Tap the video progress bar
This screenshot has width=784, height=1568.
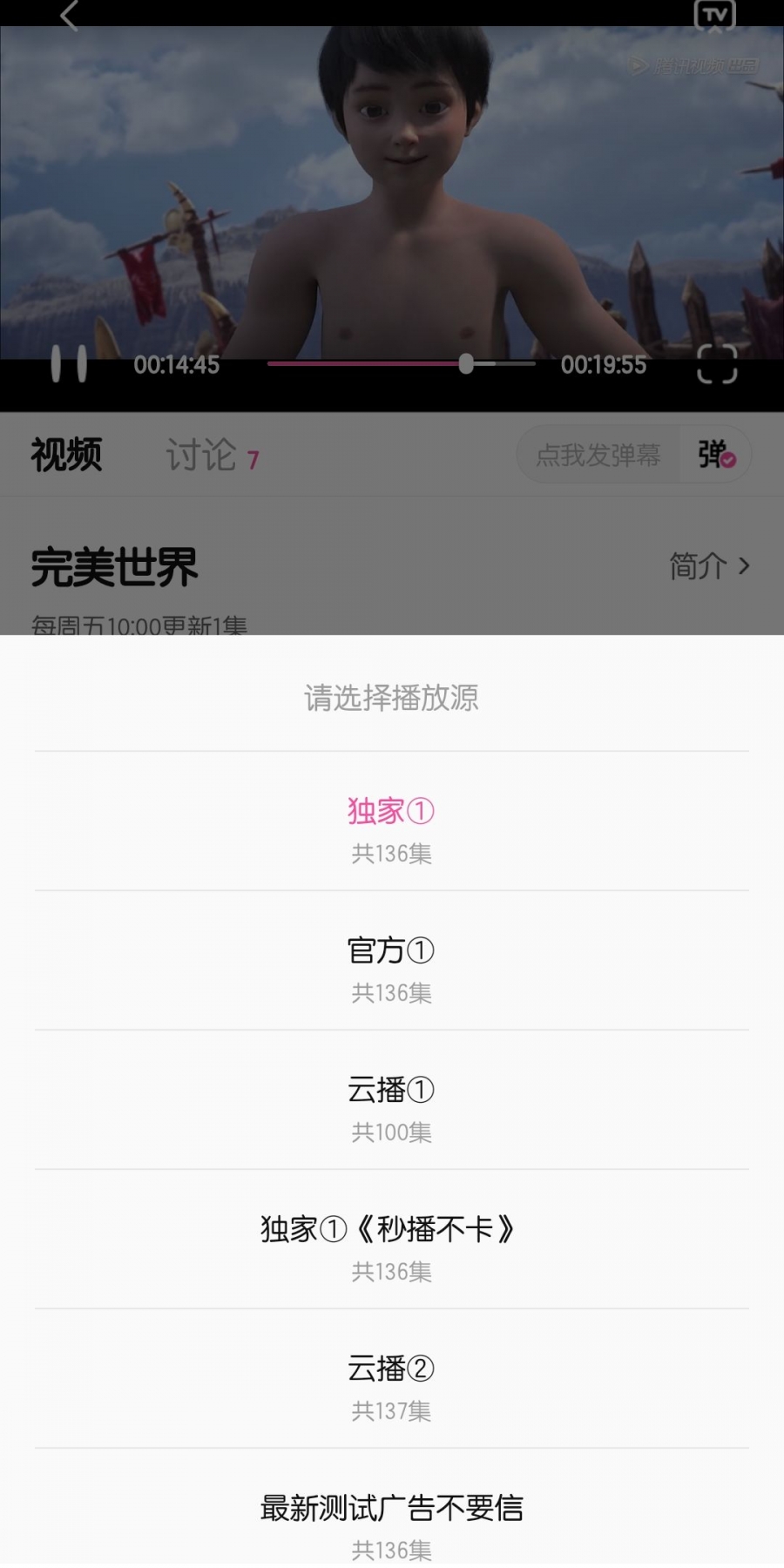[402, 363]
